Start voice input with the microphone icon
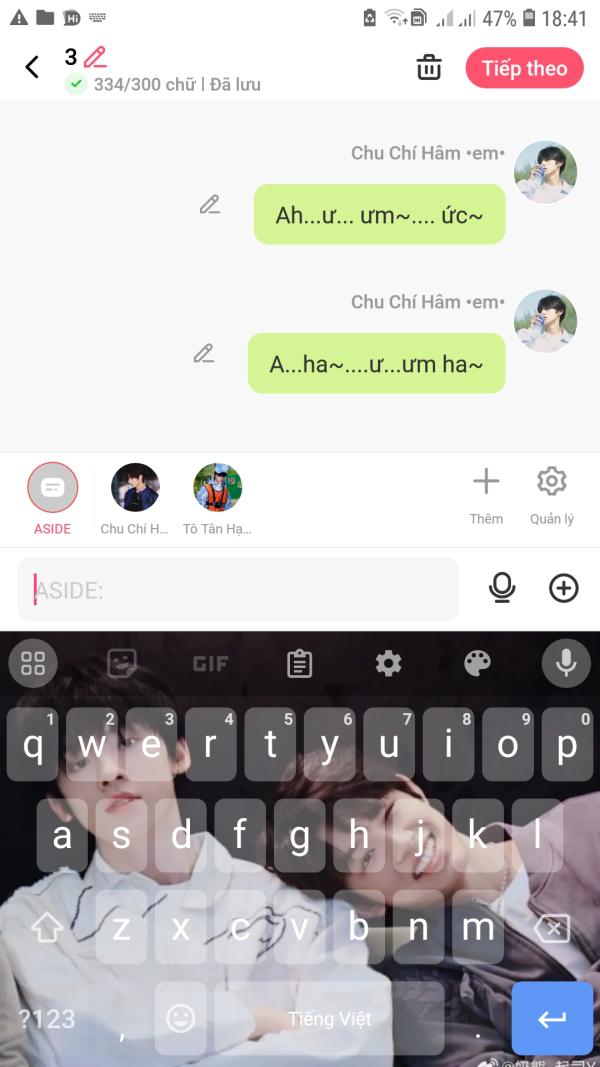The width and height of the screenshot is (600, 1067). [502, 588]
